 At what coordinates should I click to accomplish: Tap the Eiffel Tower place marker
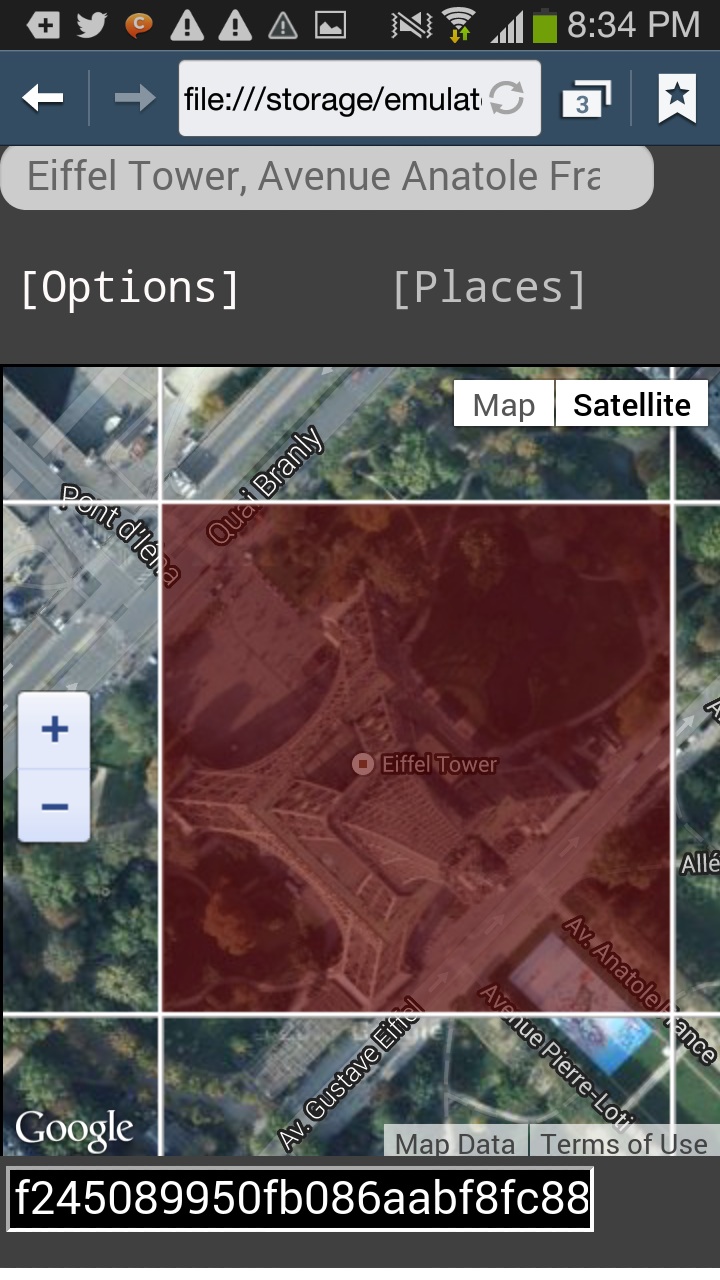(364, 764)
